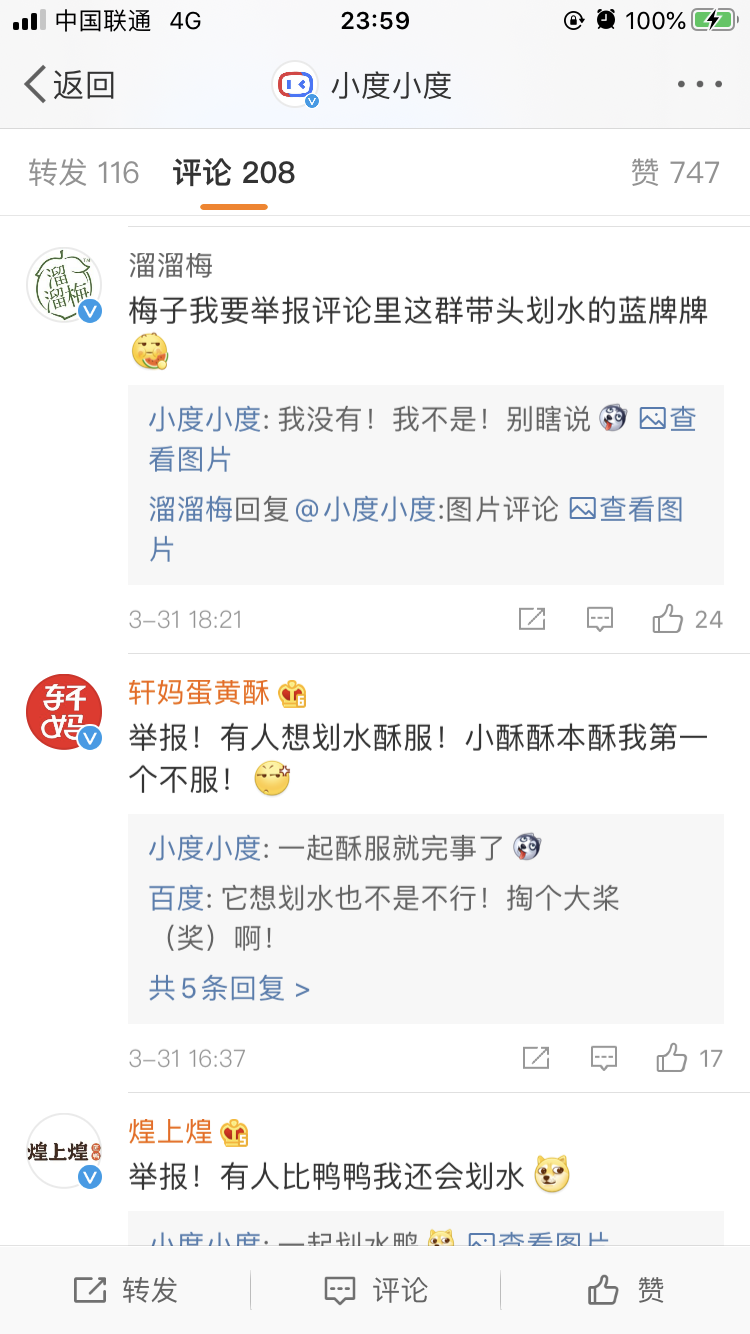View image in 小度小度's reply to 溜溜梅
The height and width of the screenshot is (1334, 750).
[668, 418]
